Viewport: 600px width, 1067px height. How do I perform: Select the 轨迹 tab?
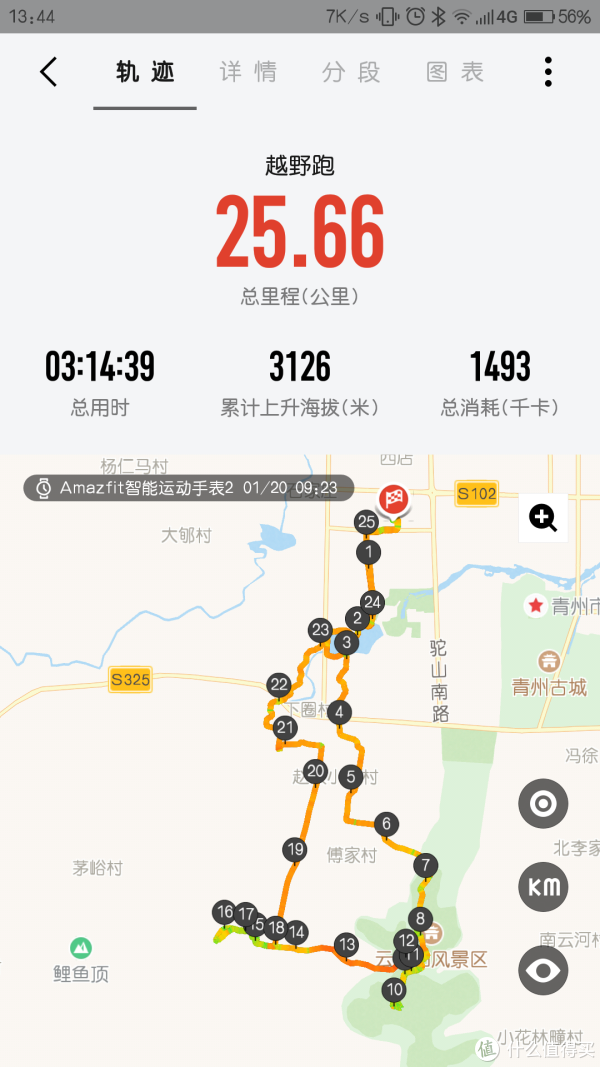[145, 72]
